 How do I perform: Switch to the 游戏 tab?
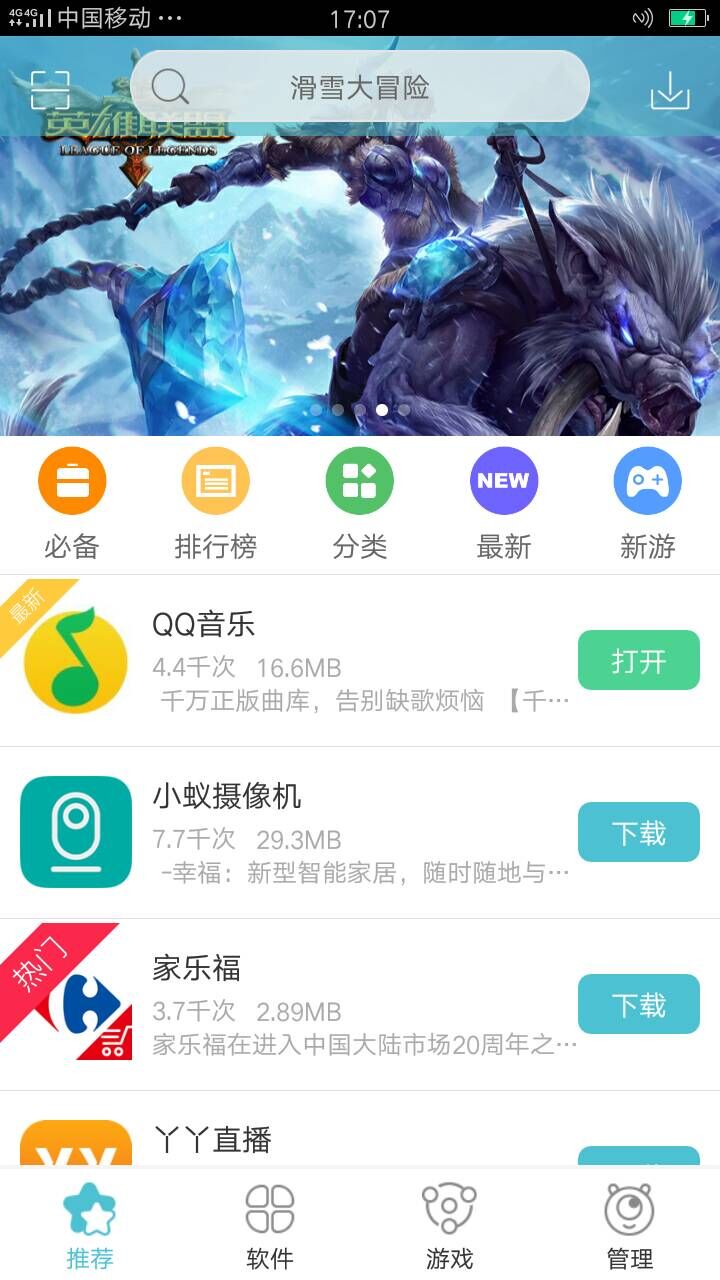click(449, 1226)
